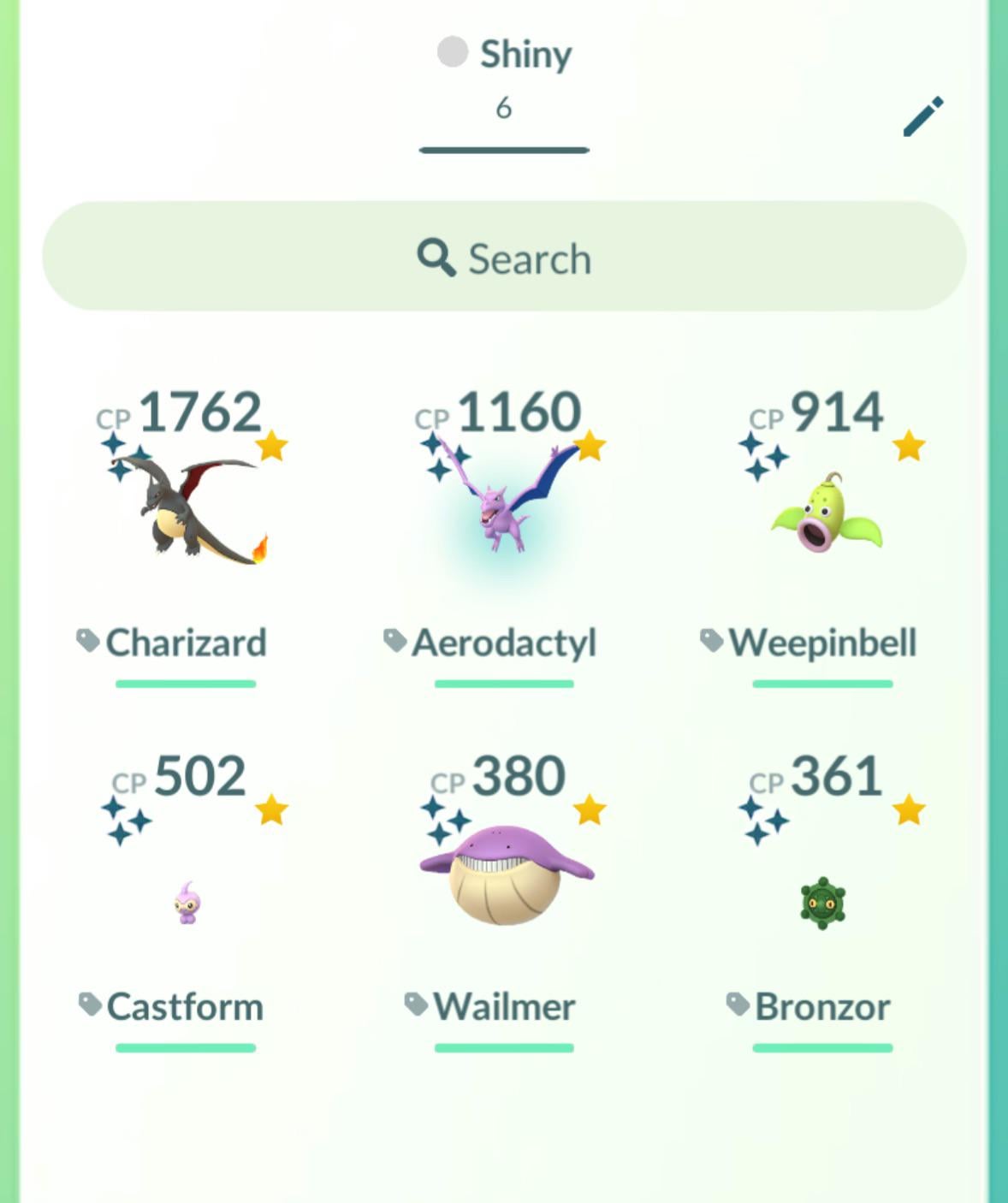Open the Search field

click(504, 257)
